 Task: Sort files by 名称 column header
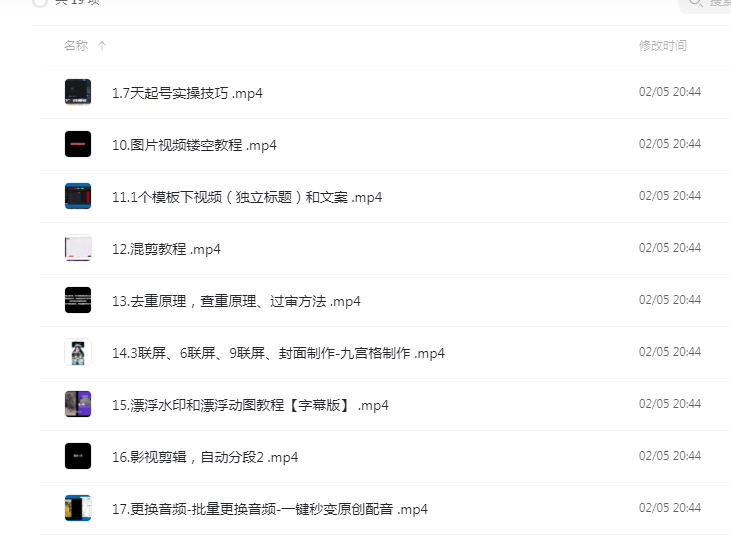77,46
